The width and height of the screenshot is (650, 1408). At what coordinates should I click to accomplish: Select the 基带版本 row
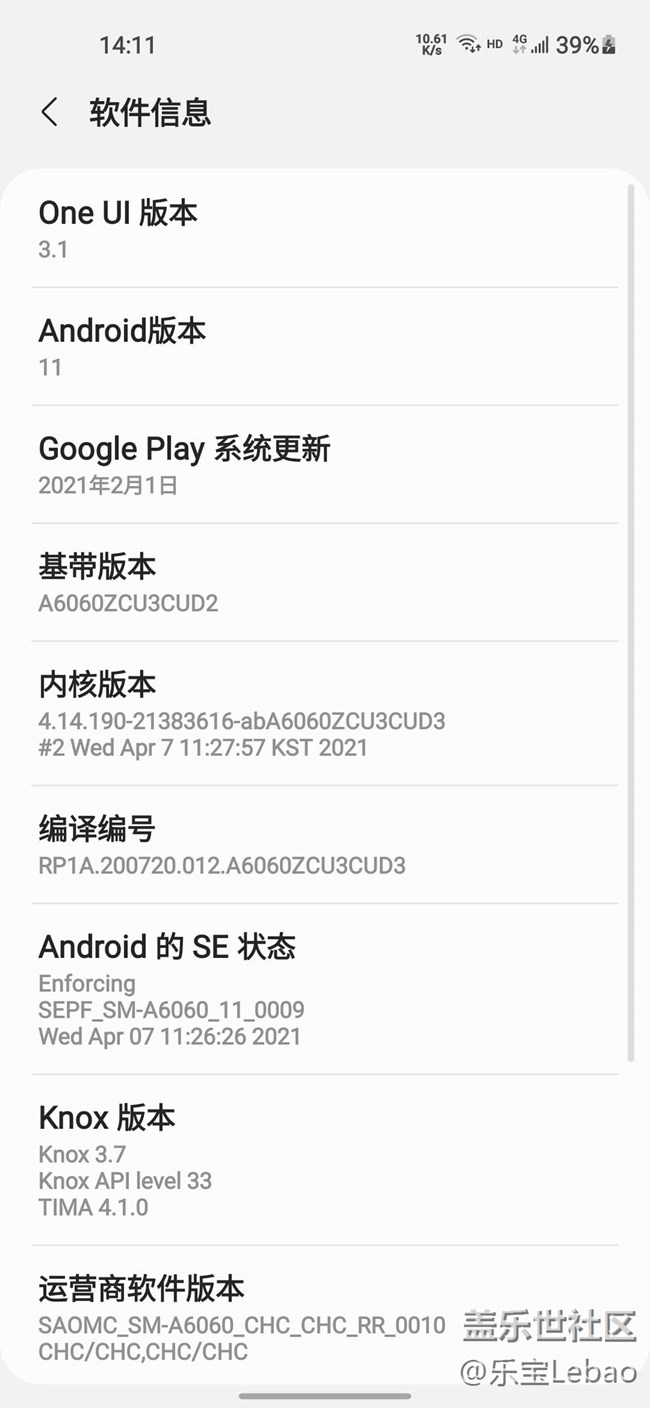point(324,583)
